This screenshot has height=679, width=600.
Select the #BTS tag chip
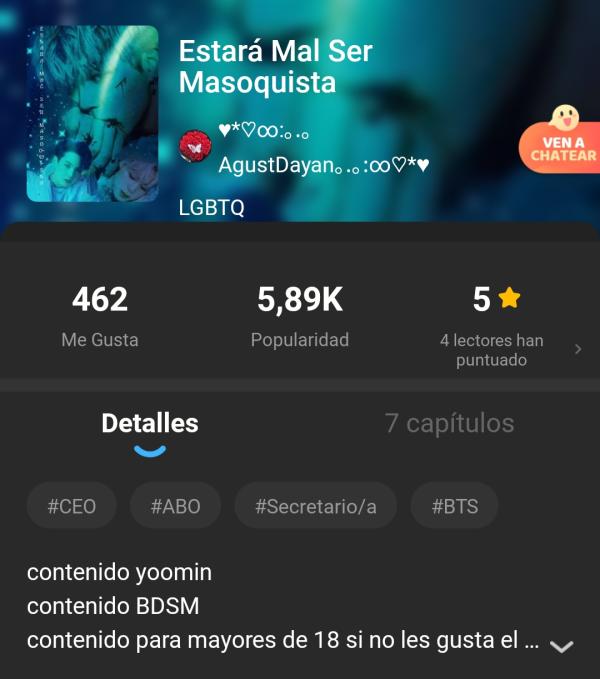(x=455, y=506)
